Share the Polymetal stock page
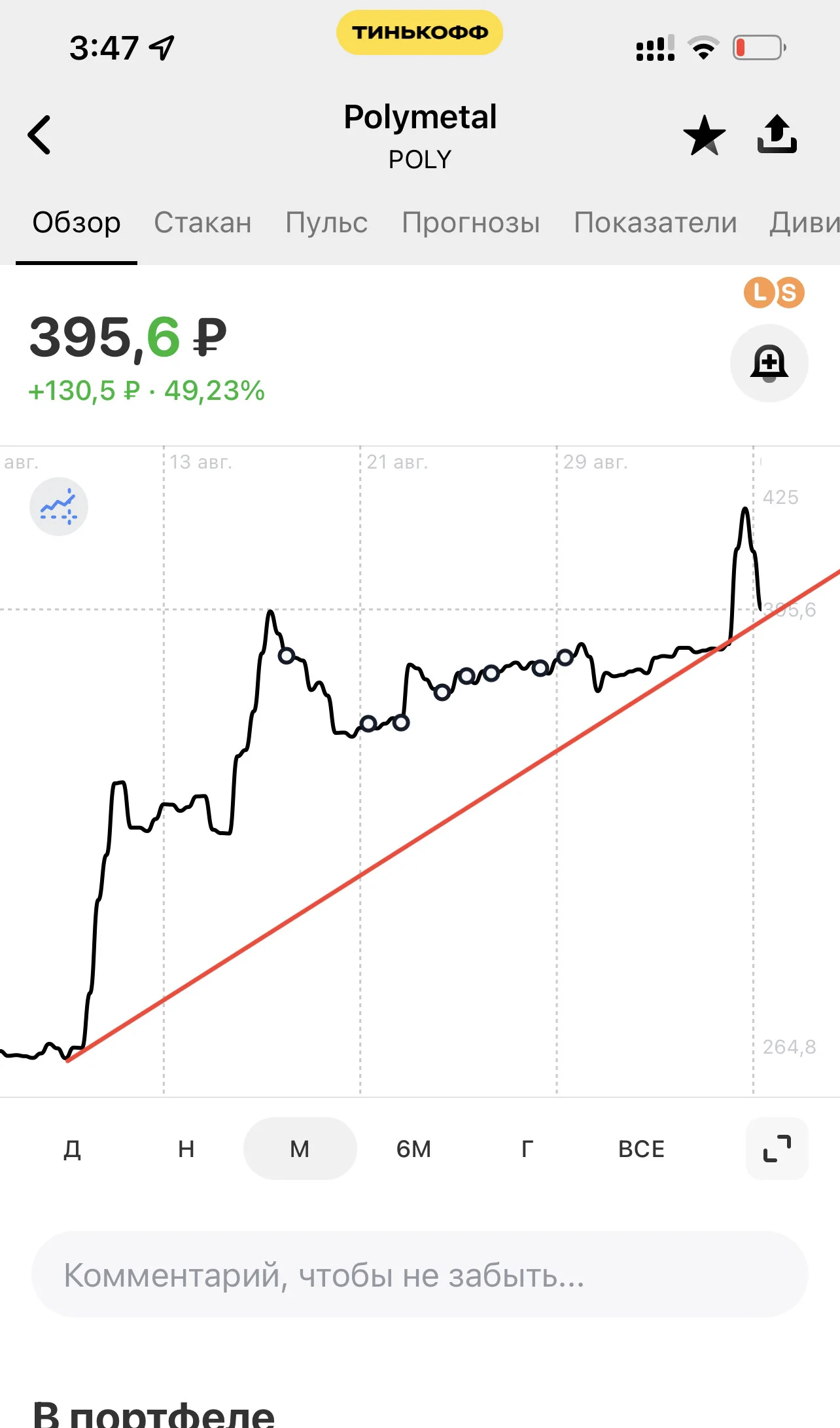 click(777, 134)
